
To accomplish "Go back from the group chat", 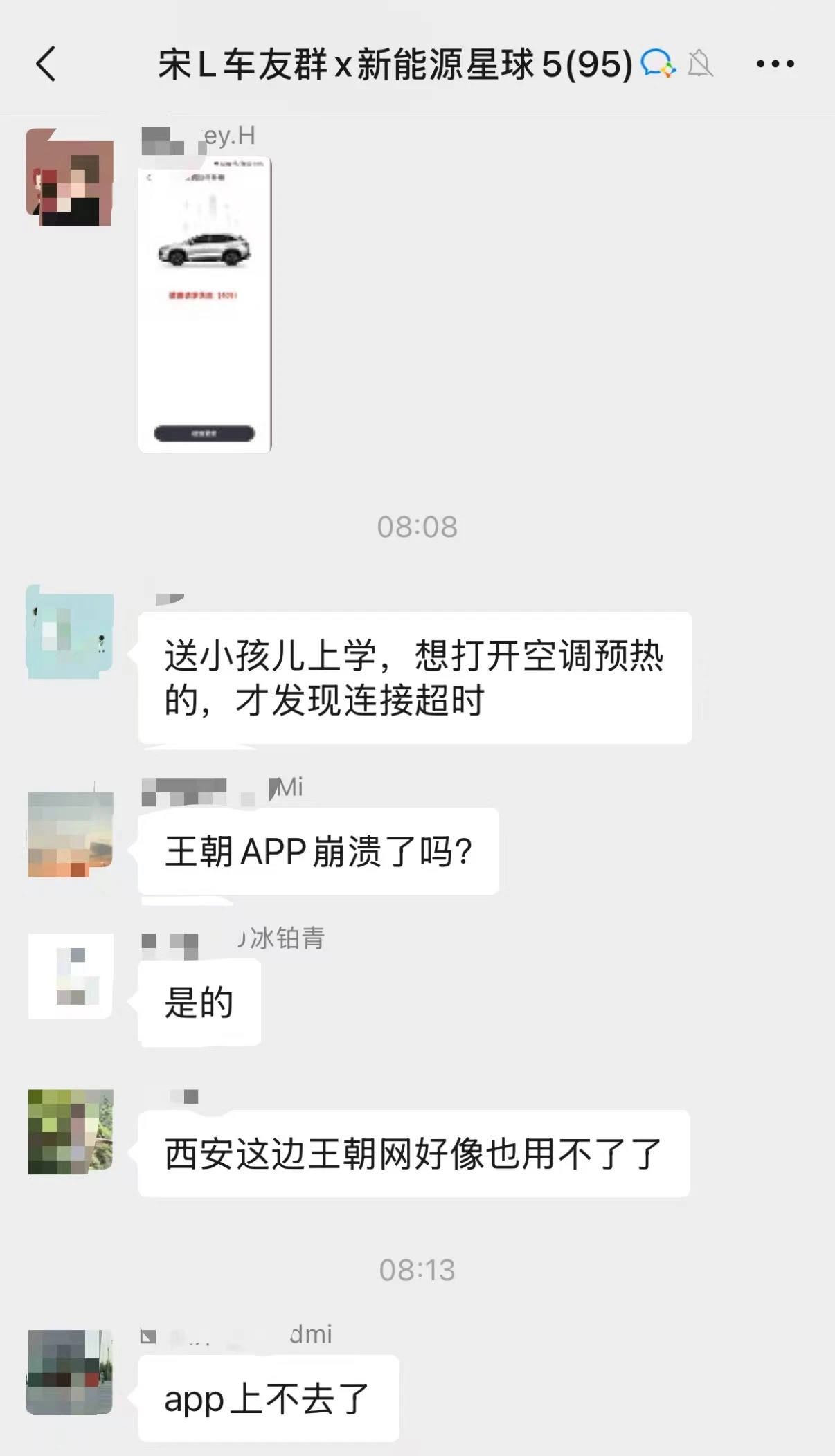I will [x=46, y=64].
